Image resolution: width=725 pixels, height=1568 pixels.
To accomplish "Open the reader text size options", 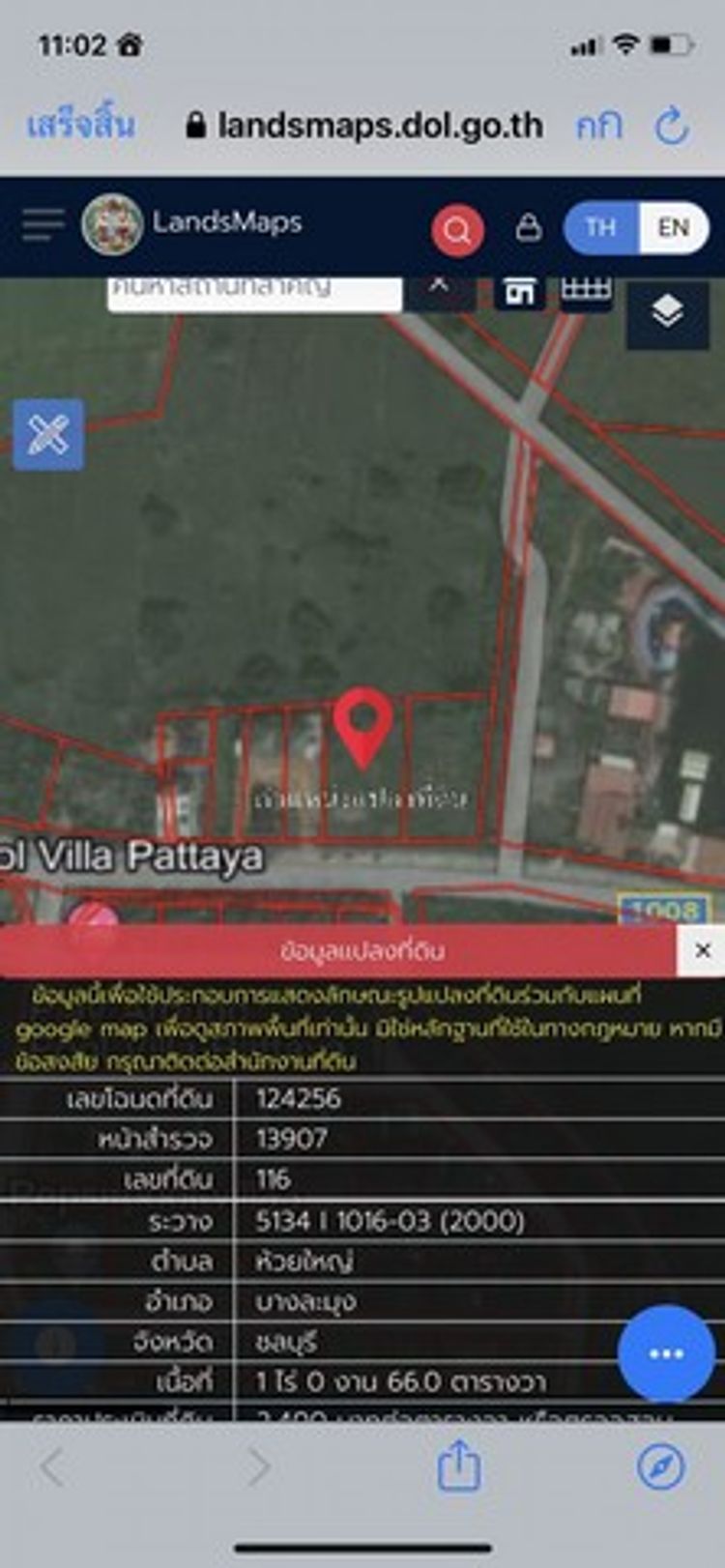I will point(599,126).
